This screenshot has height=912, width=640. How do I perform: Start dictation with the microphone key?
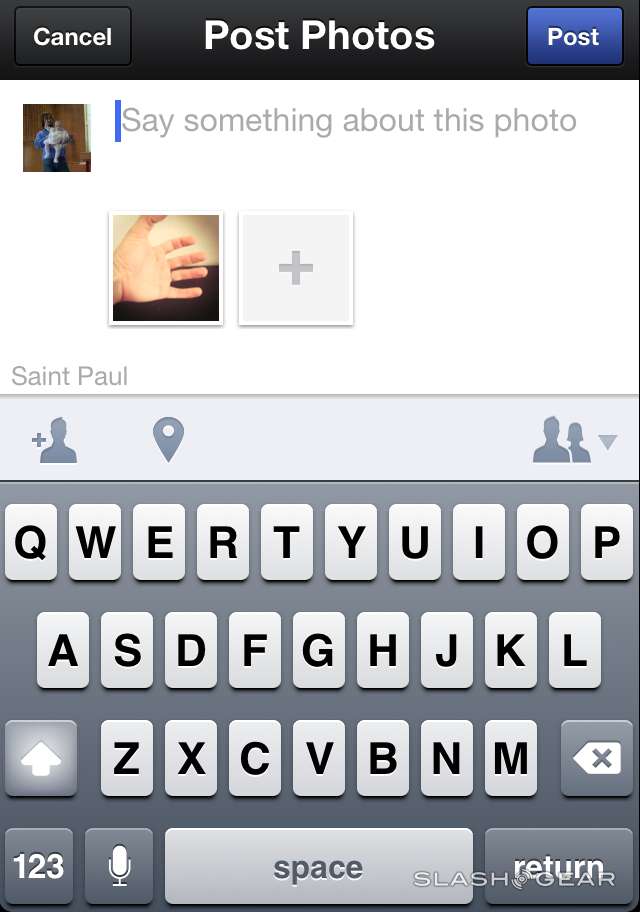pyautogui.click(x=120, y=866)
